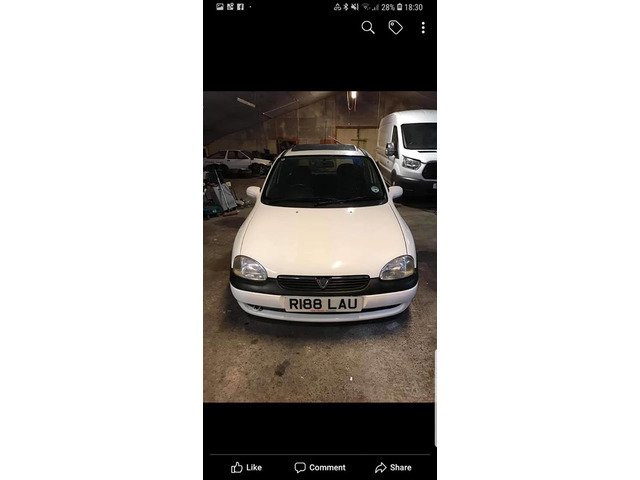Open the three-dot overflow menu
Viewport: 640px width, 480px height.
click(x=423, y=28)
